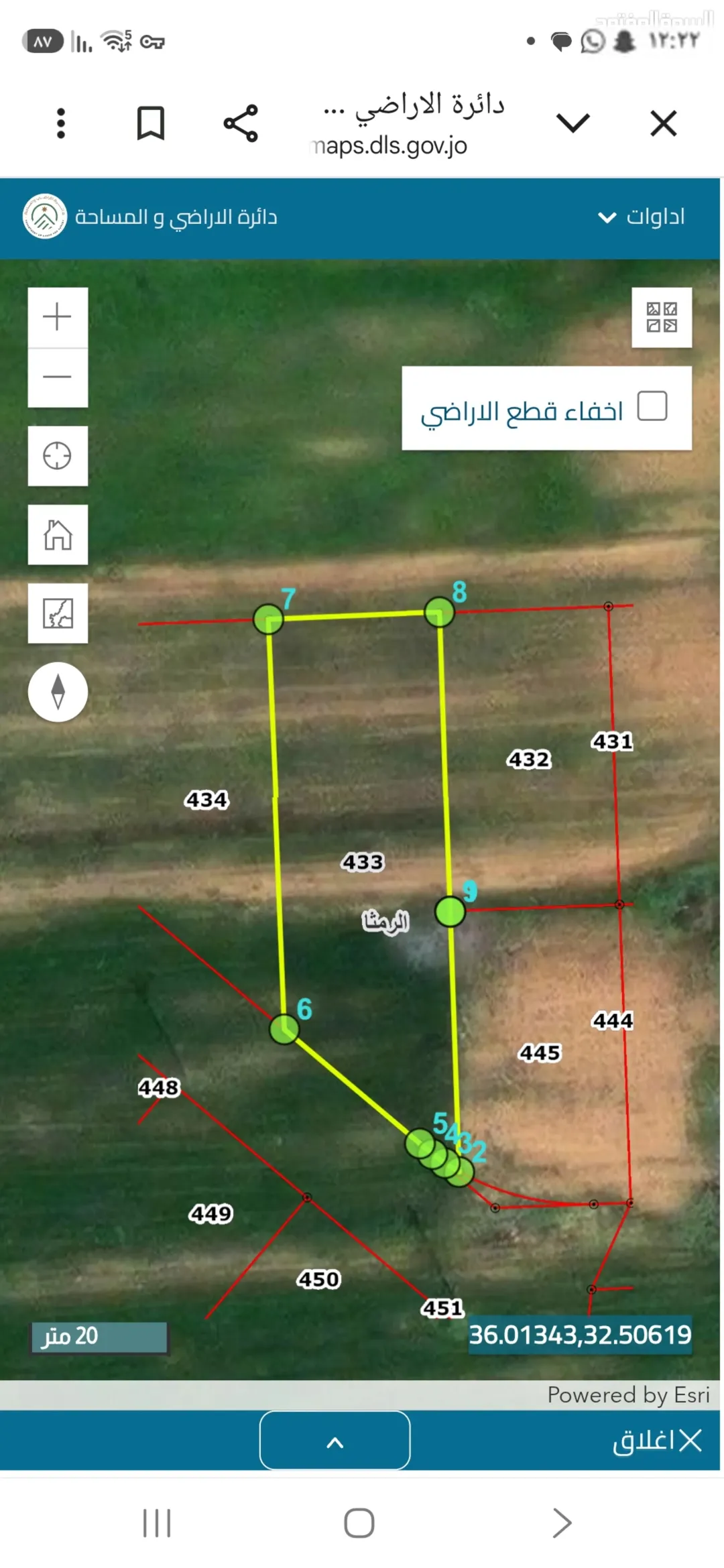Tap اغلاق to close the panel
This screenshot has width=724, height=1568.
point(657,1440)
